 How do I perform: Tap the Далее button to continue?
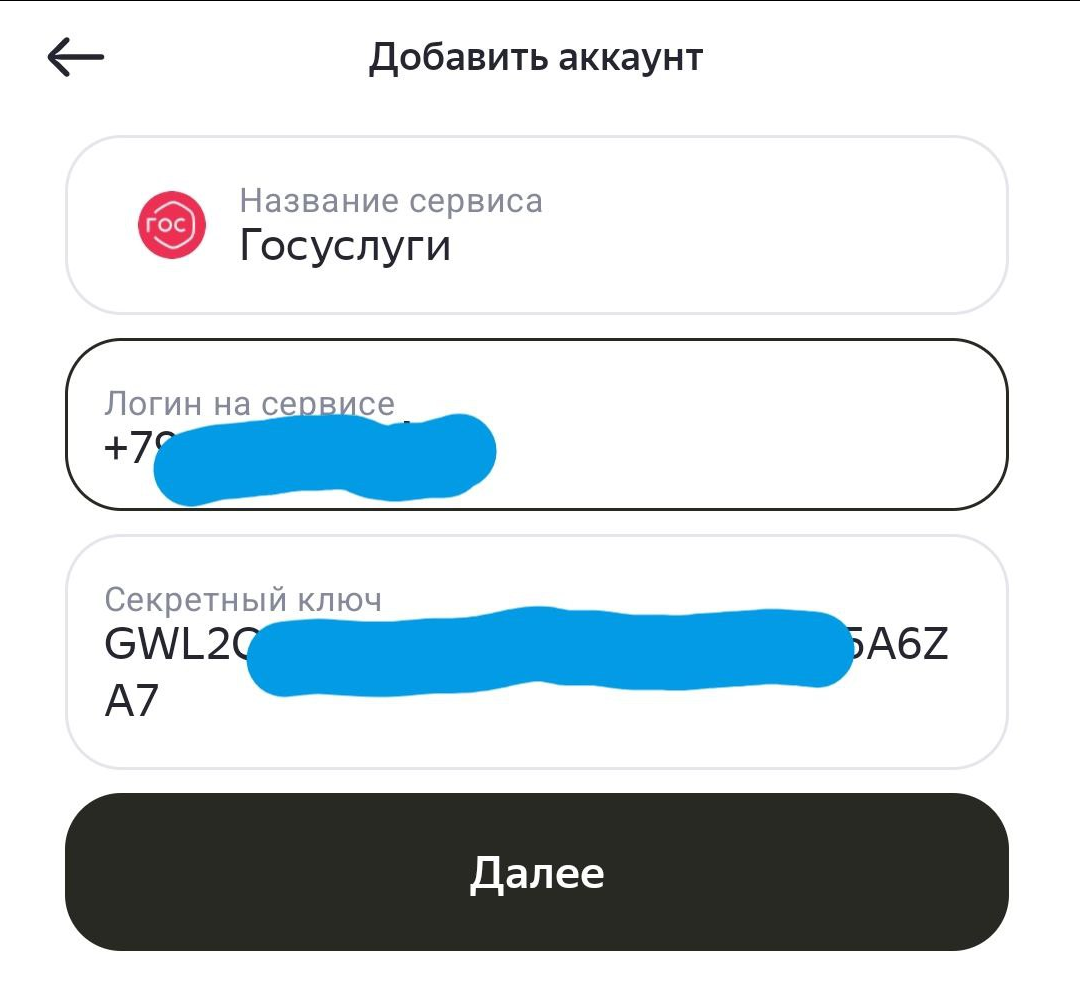coord(536,872)
